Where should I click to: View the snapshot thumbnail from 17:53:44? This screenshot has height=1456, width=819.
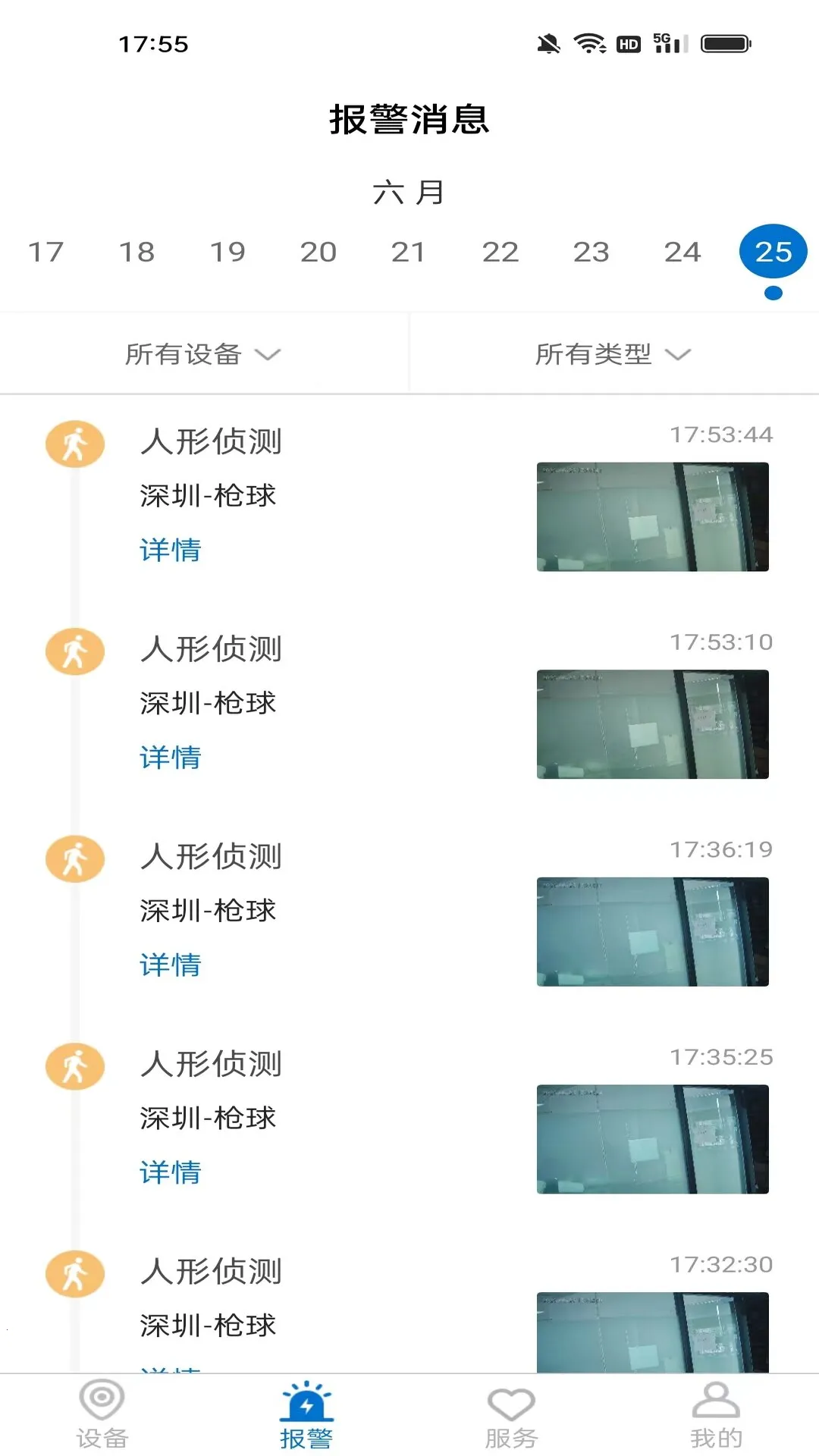point(652,516)
